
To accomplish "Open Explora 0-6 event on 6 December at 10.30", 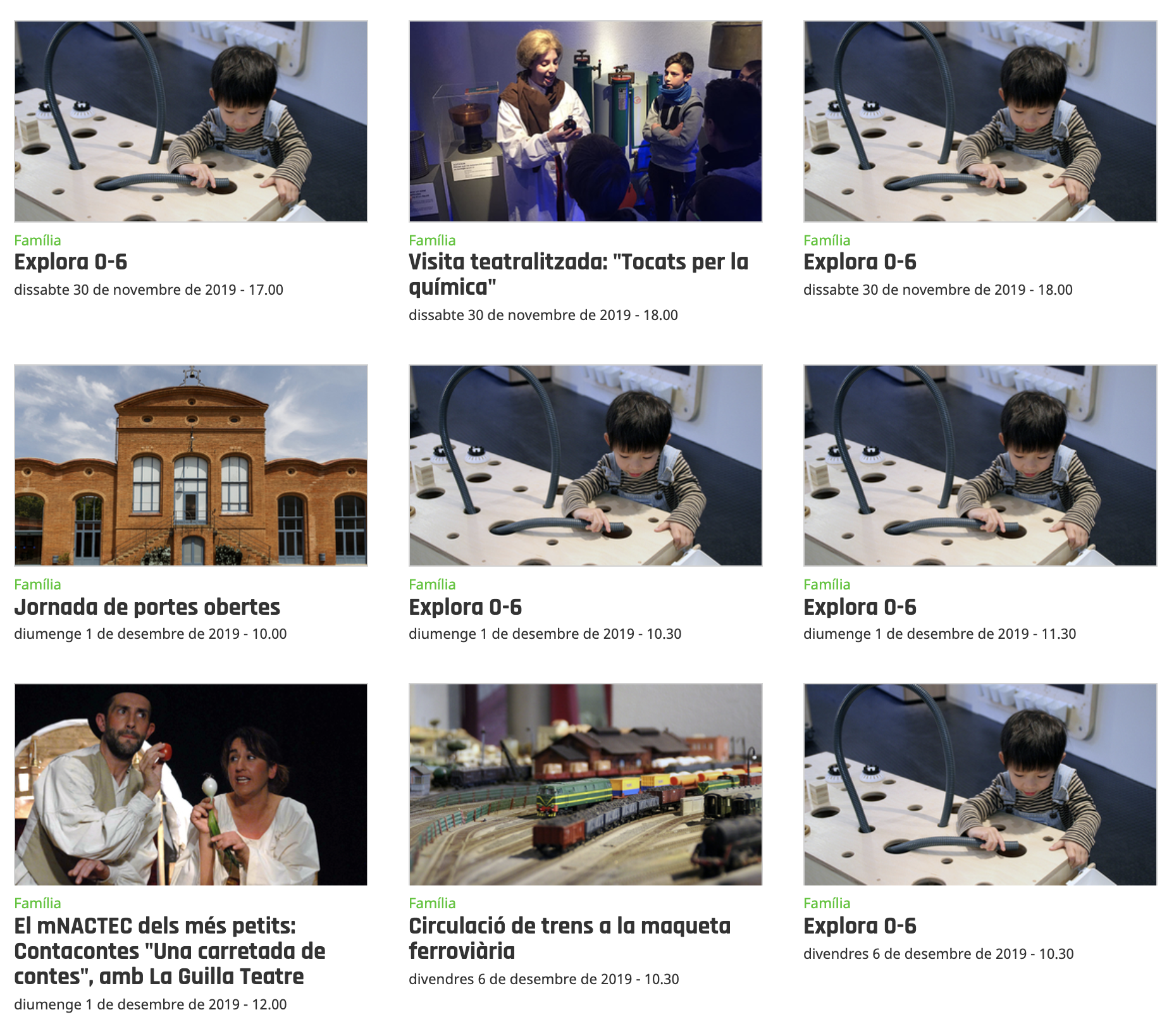I will pos(860,926).
